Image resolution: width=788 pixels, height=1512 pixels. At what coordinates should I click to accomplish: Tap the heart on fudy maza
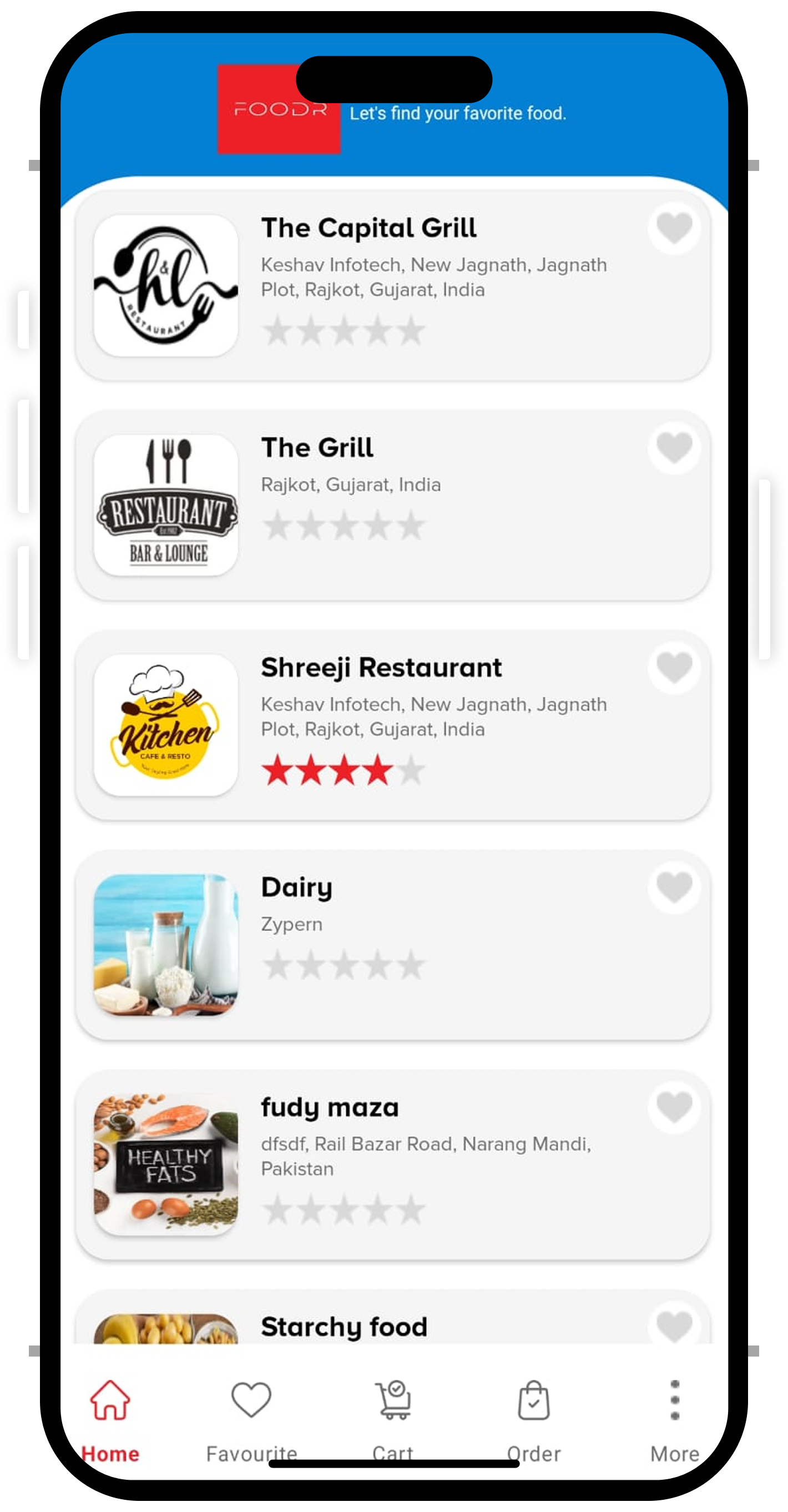(674, 1106)
